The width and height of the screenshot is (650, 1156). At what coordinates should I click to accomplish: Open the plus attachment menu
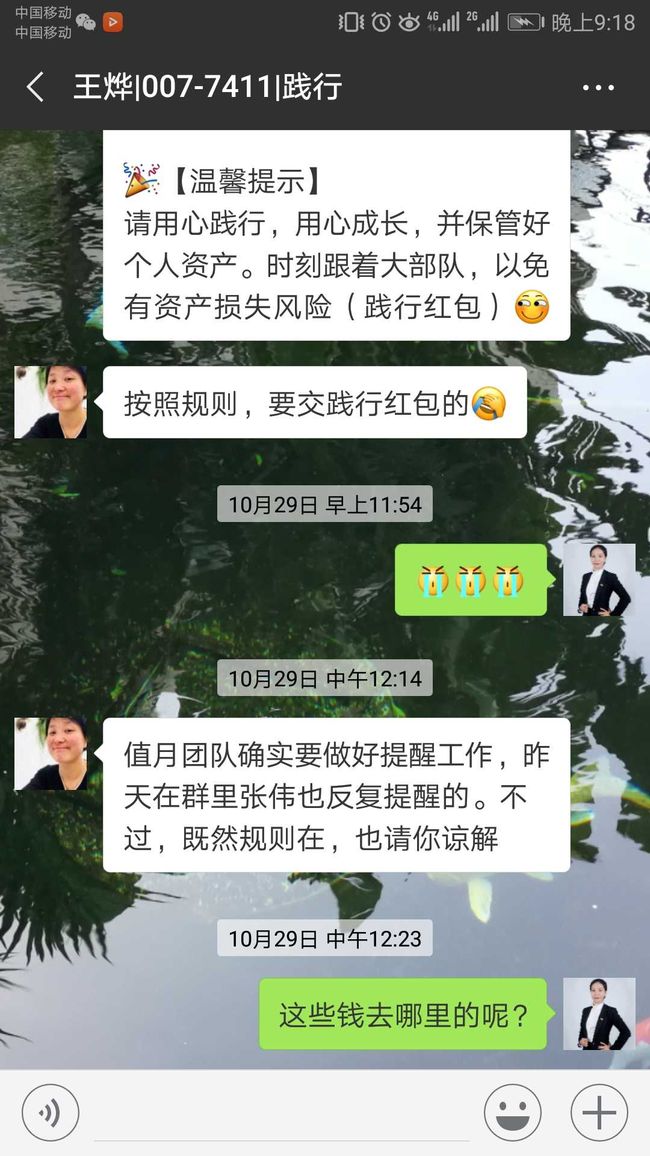click(x=600, y=1113)
